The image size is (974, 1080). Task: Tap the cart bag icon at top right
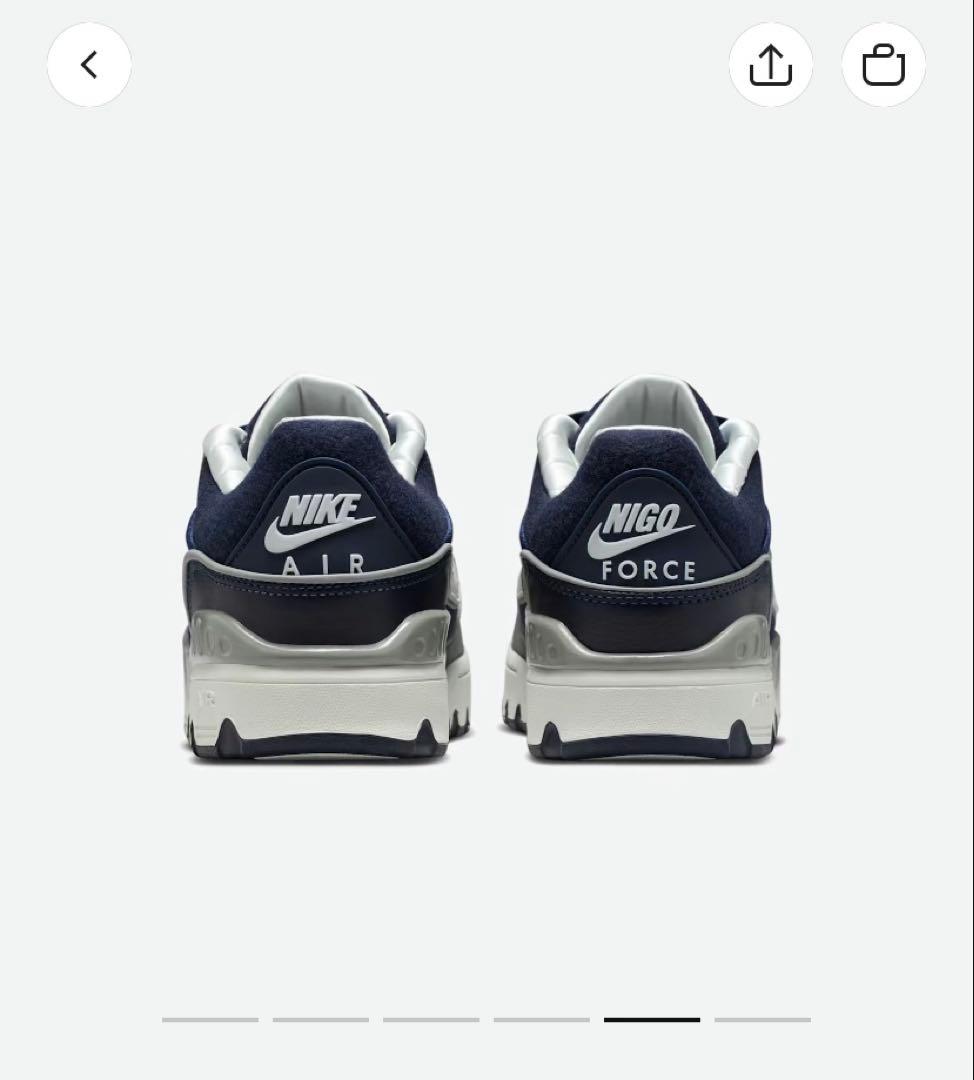884,64
